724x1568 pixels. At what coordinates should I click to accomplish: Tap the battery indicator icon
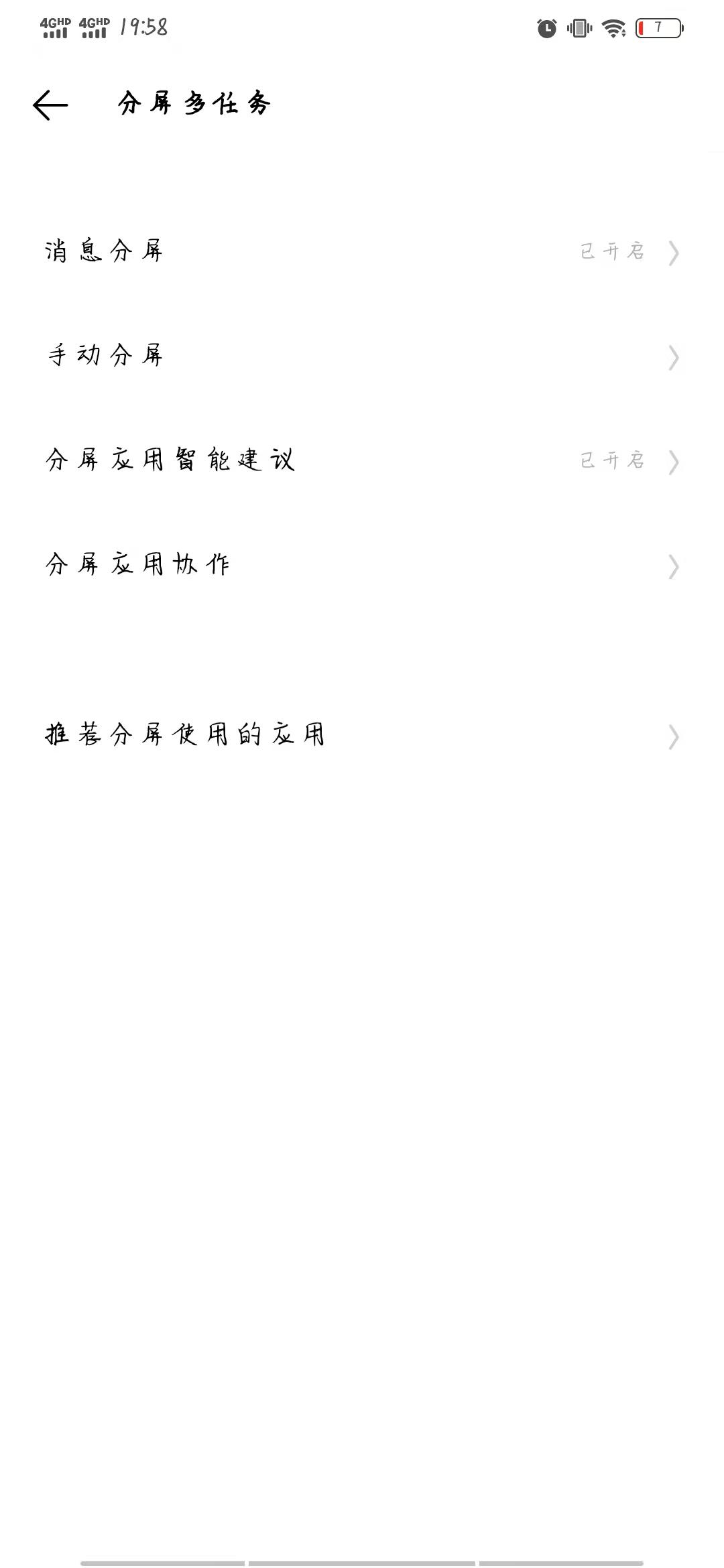[660, 27]
